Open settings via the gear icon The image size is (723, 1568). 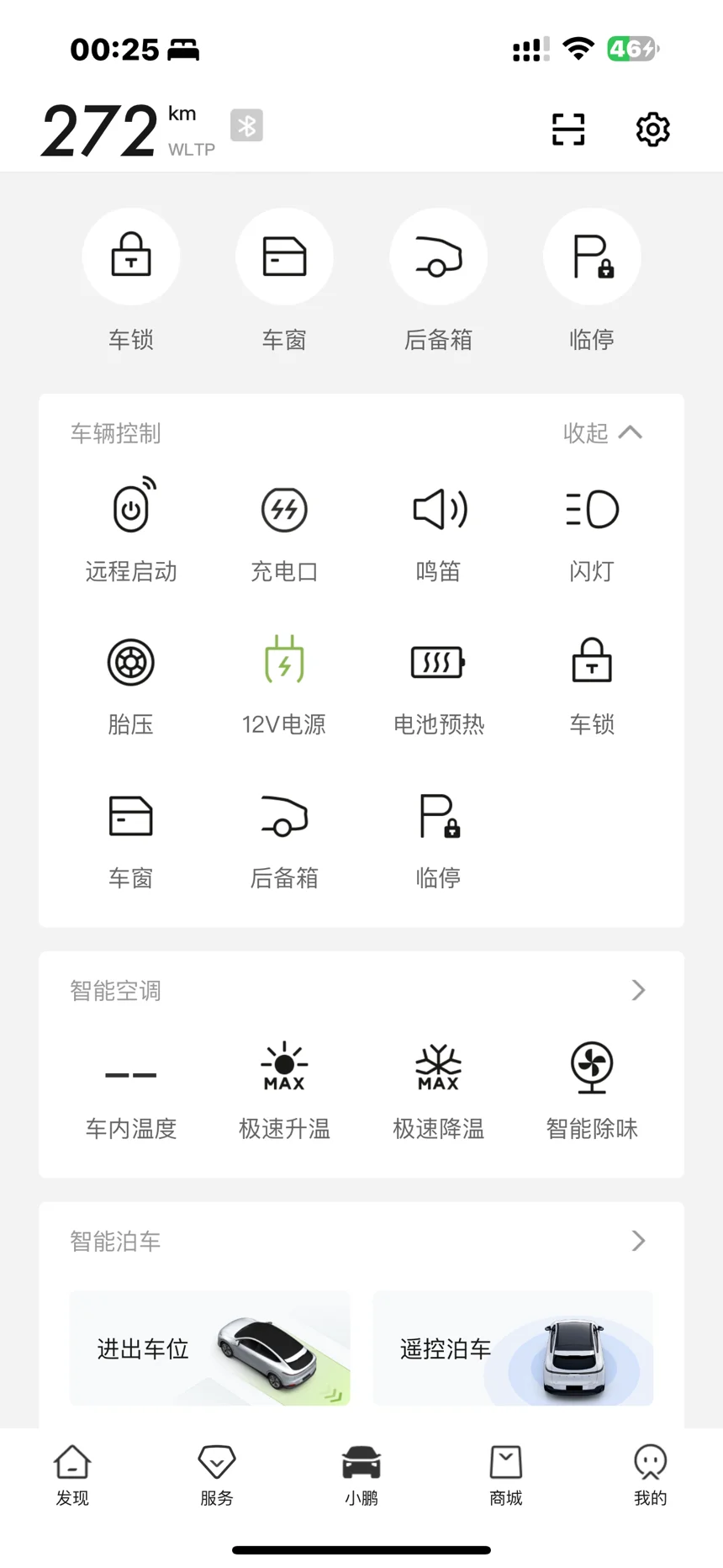[x=653, y=130]
